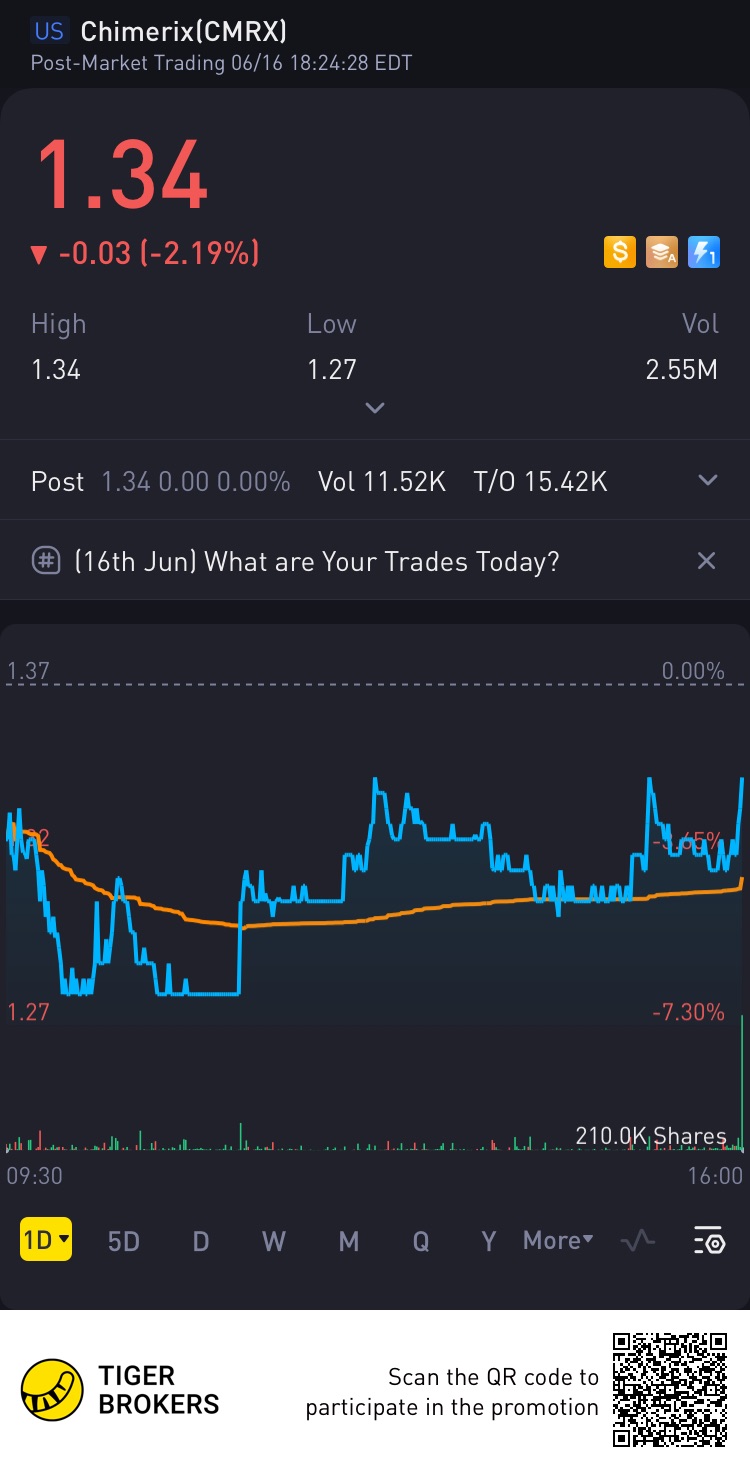Screen dimensions: 750x1470
Task: Show the W weekly chart
Action: point(273,1241)
